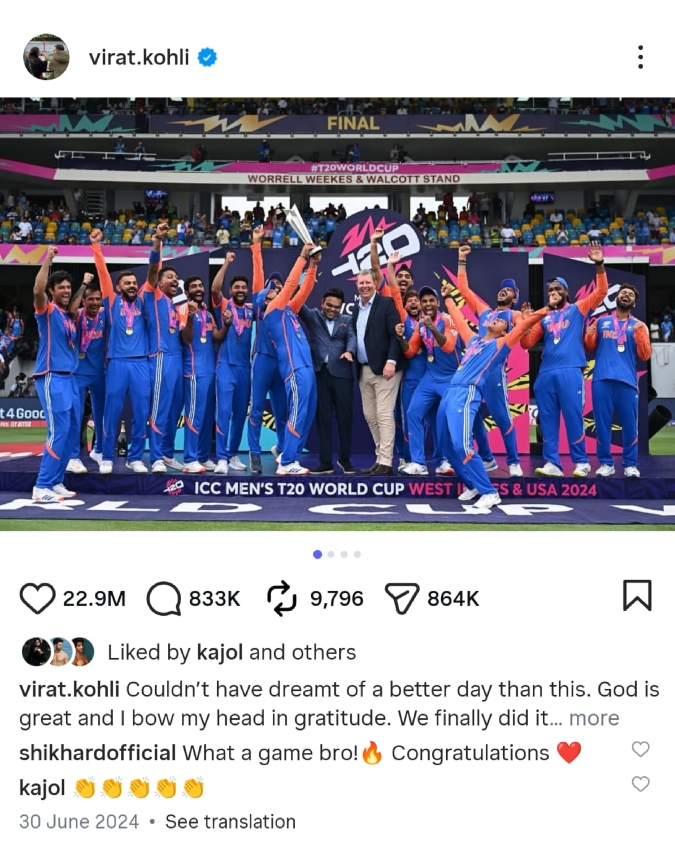Open the virat.kohli username link
Viewport: 675px width, 850px height.
coord(138,57)
